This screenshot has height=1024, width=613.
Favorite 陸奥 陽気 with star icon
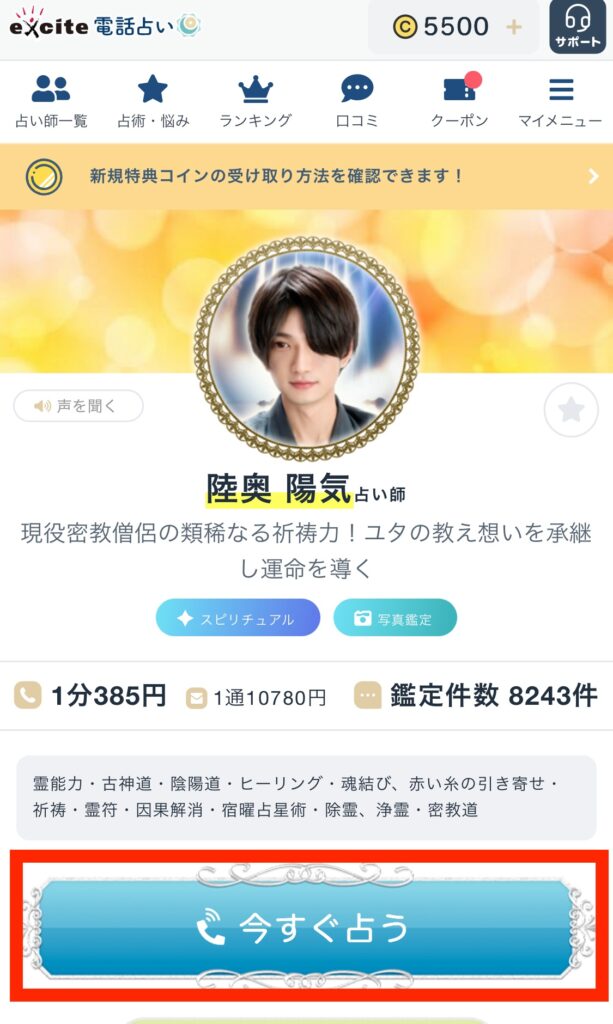coord(571,409)
